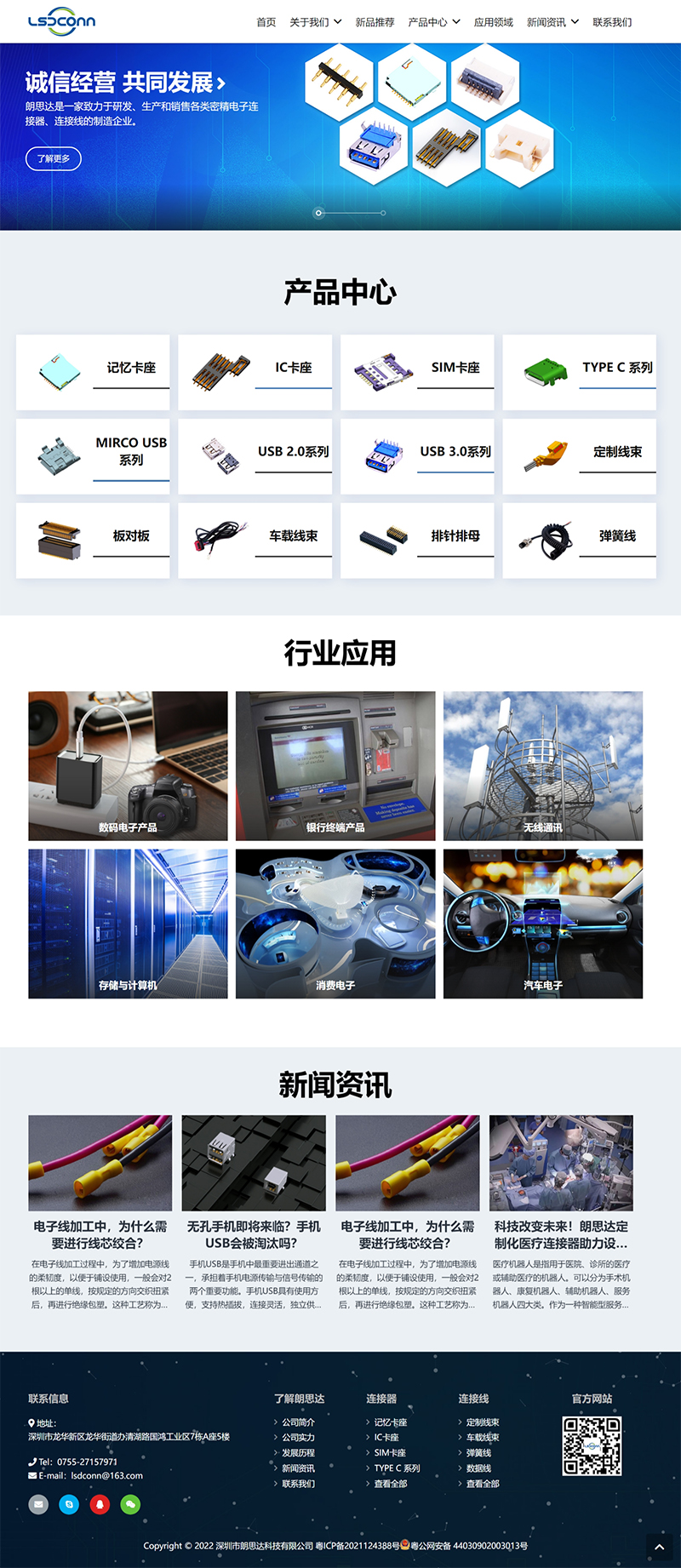Open the 首页 nav link

pos(266,22)
